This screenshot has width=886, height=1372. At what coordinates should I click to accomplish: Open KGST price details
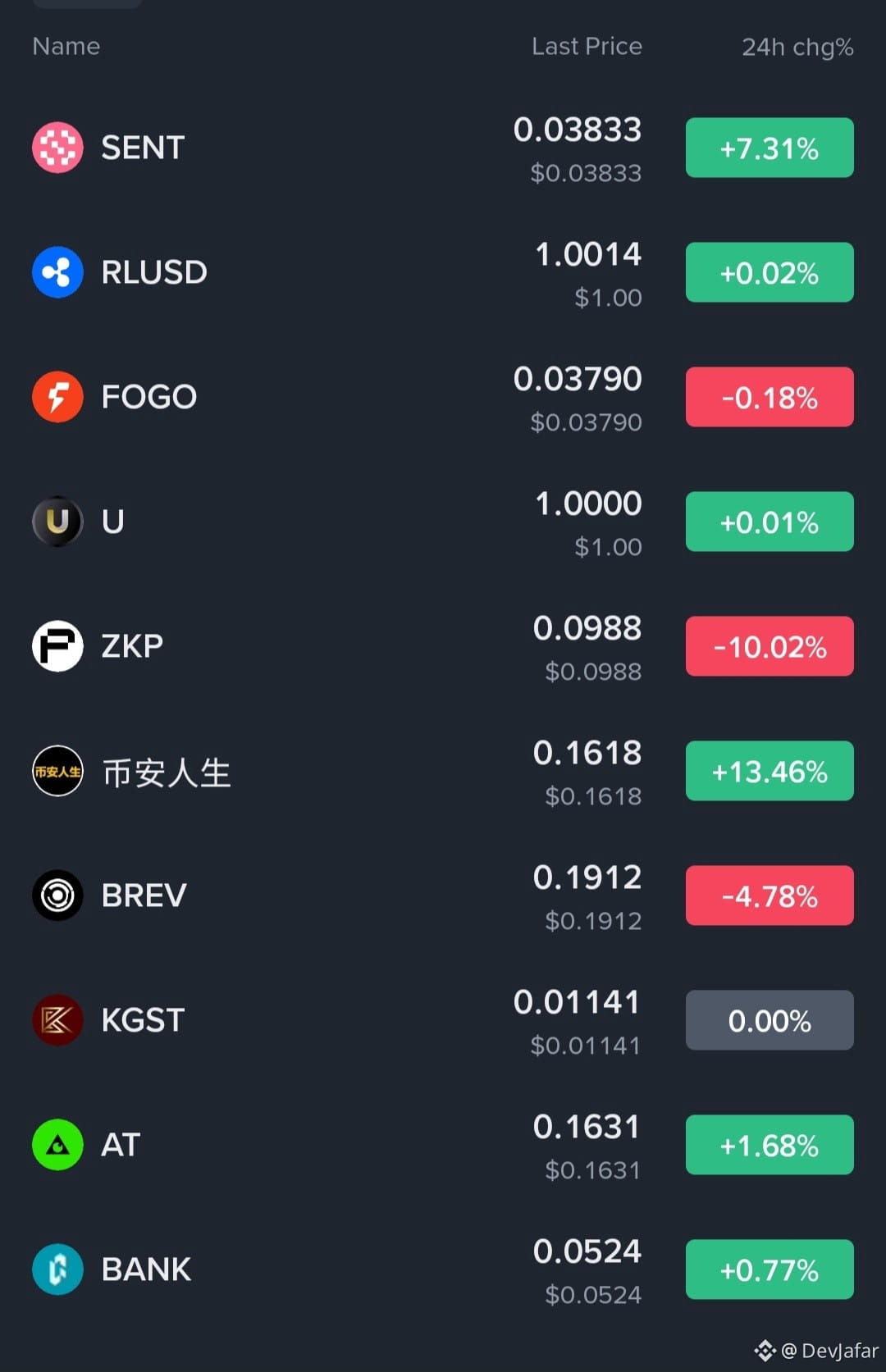tap(143, 1020)
